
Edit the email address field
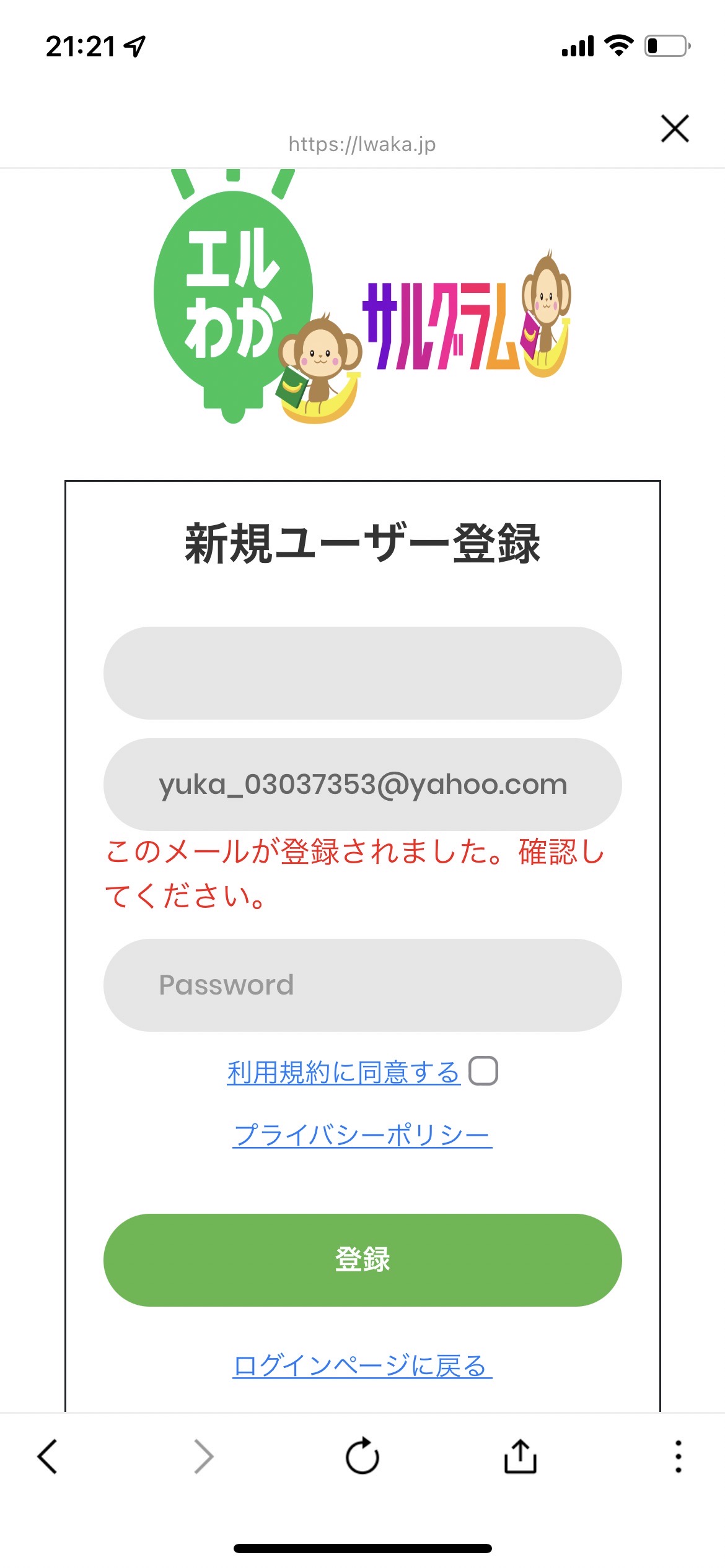(x=362, y=785)
